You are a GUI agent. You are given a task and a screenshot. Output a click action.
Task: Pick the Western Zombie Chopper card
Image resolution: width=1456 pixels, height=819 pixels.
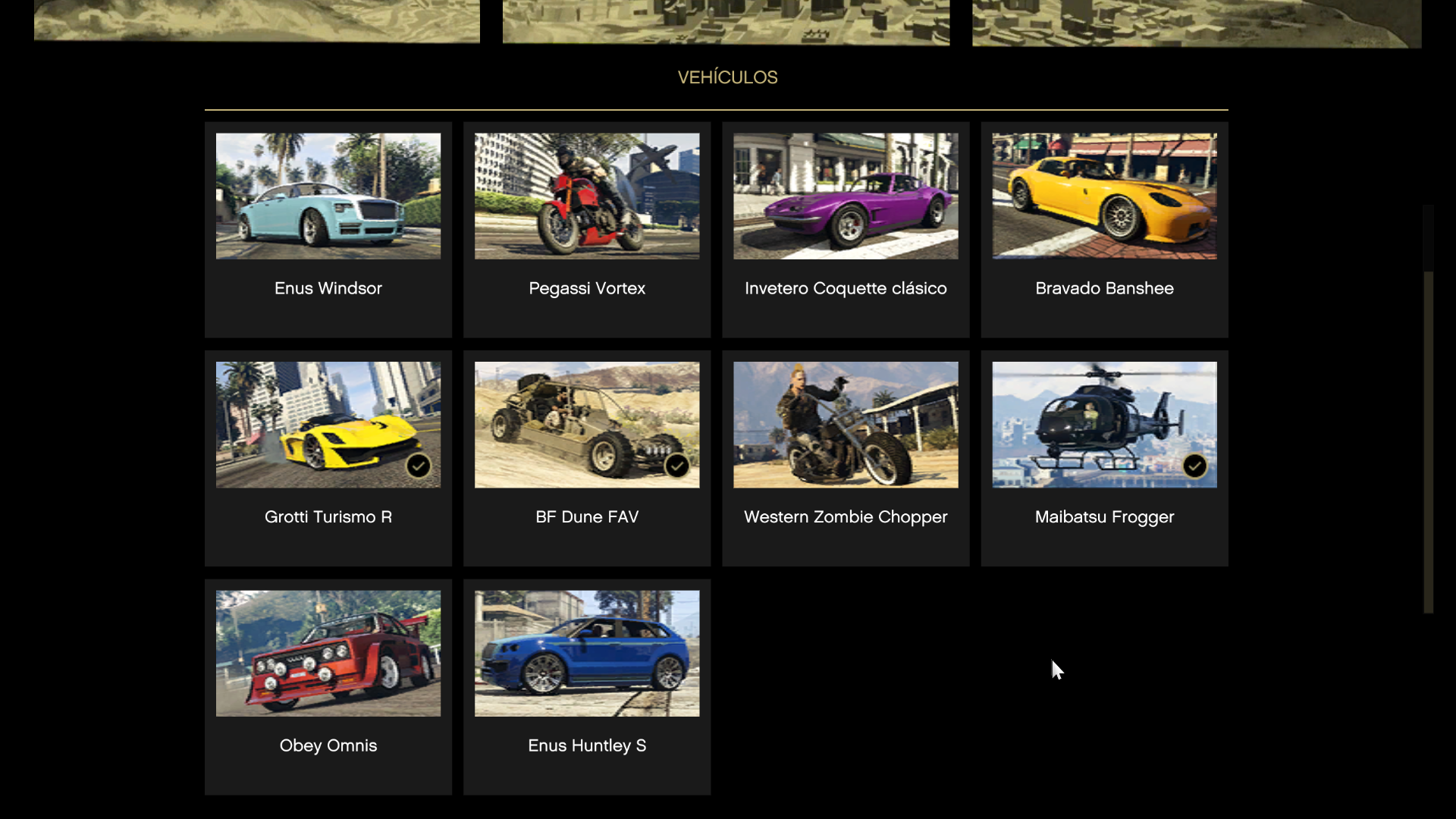[845, 457]
